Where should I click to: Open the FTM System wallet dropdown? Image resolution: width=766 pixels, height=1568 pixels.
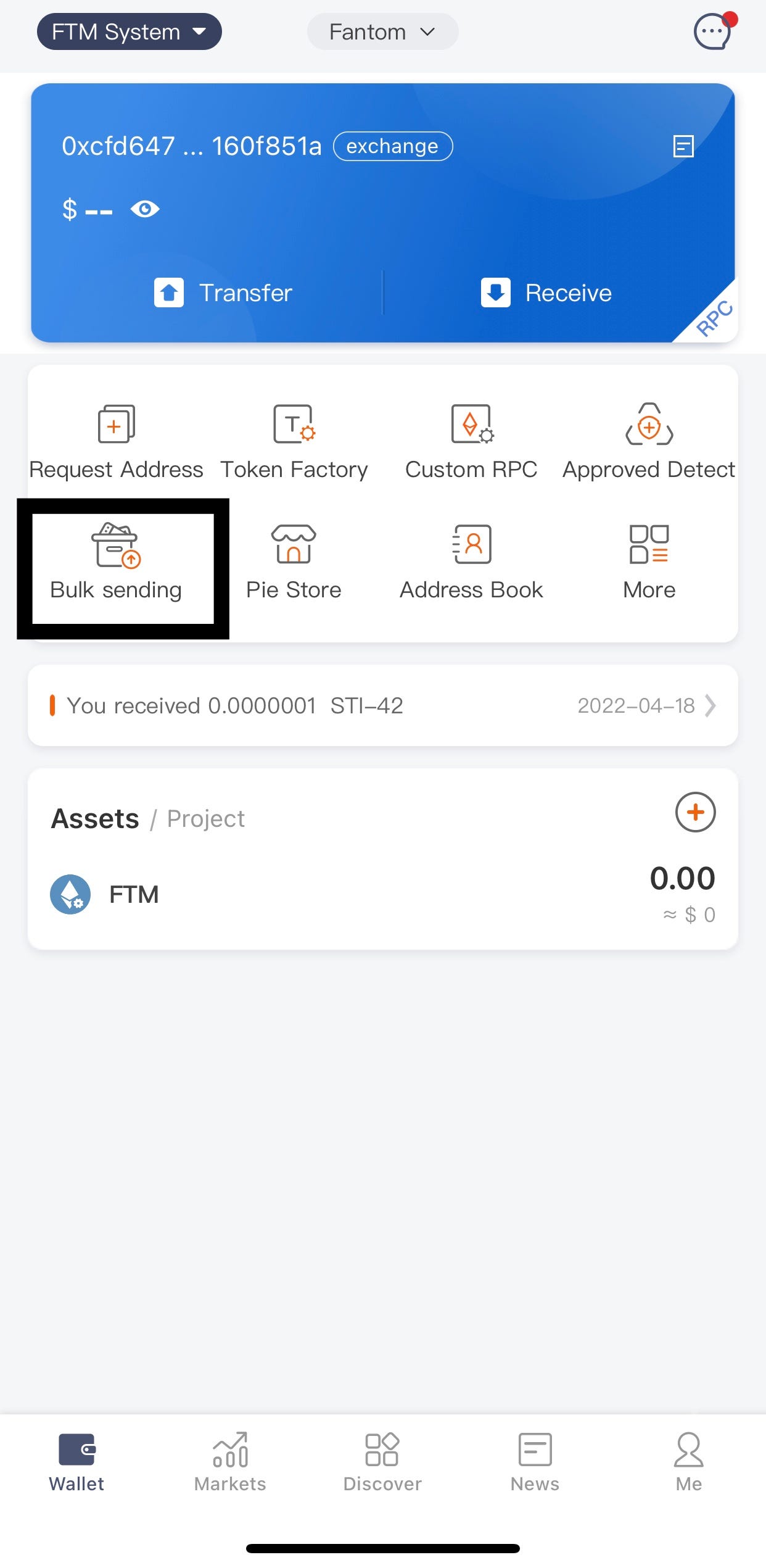tap(130, 31)
